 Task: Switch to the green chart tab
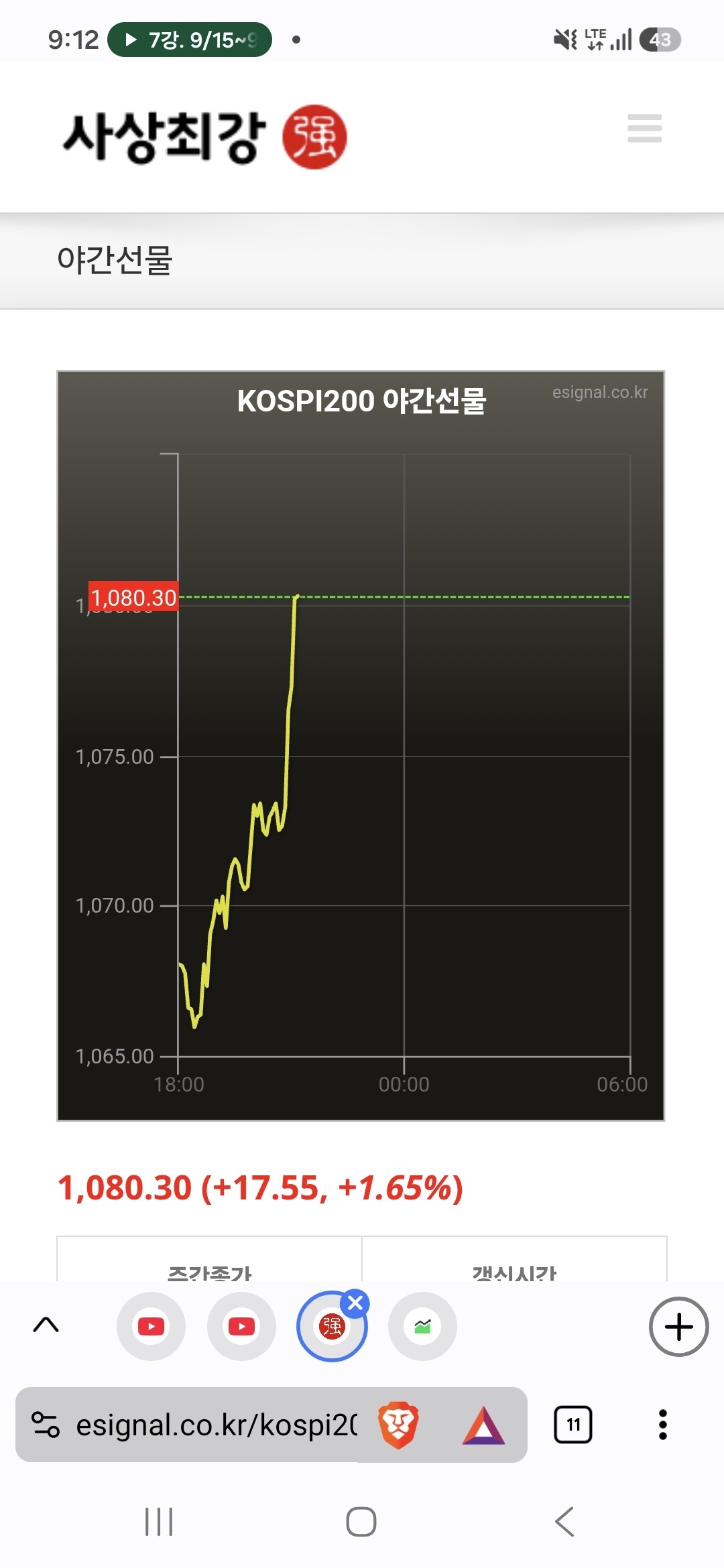click(x=422, y=1326)
